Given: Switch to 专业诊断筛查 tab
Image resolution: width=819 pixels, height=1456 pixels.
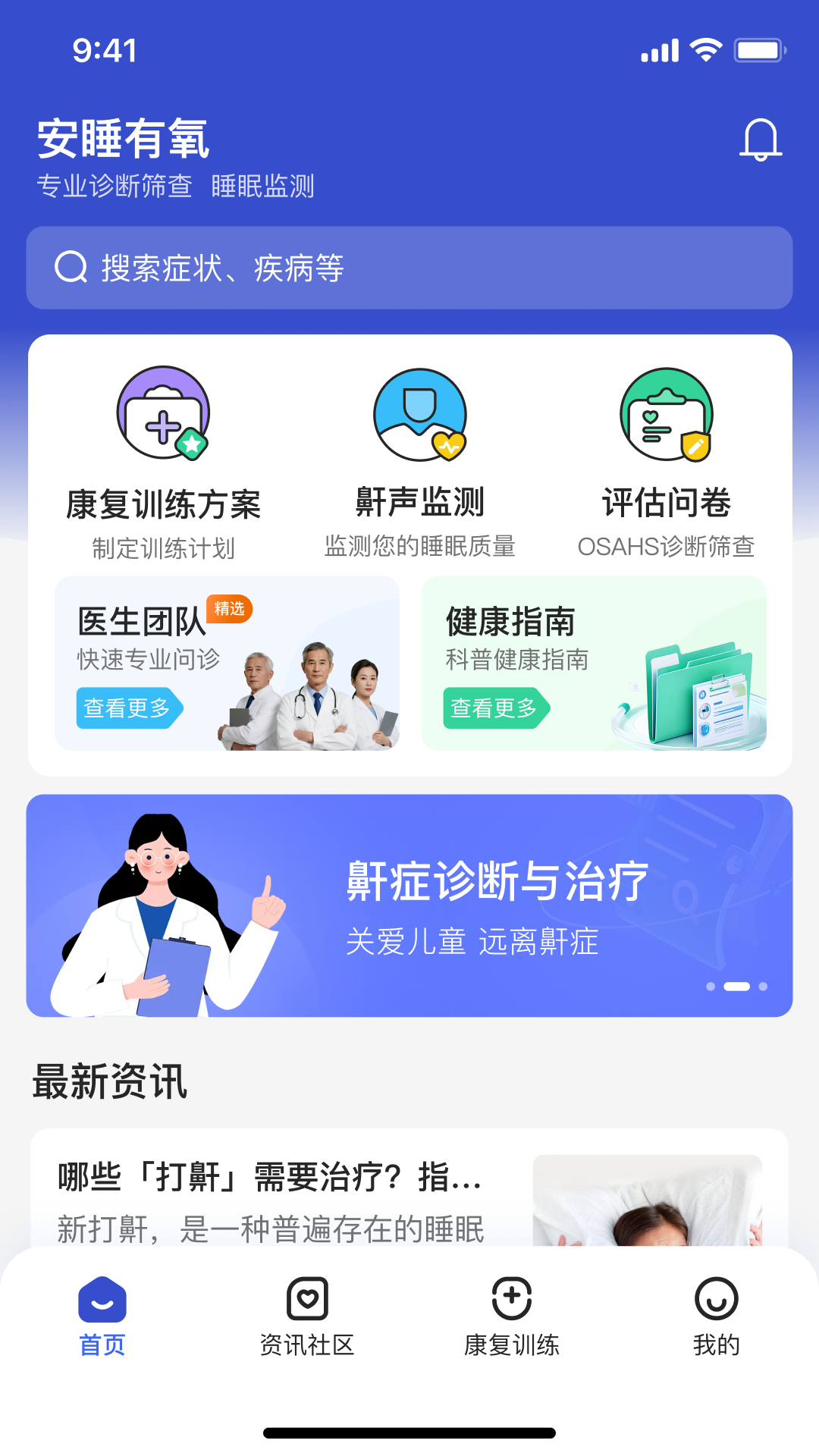Looking at the screenshot, I should point(115,184).
